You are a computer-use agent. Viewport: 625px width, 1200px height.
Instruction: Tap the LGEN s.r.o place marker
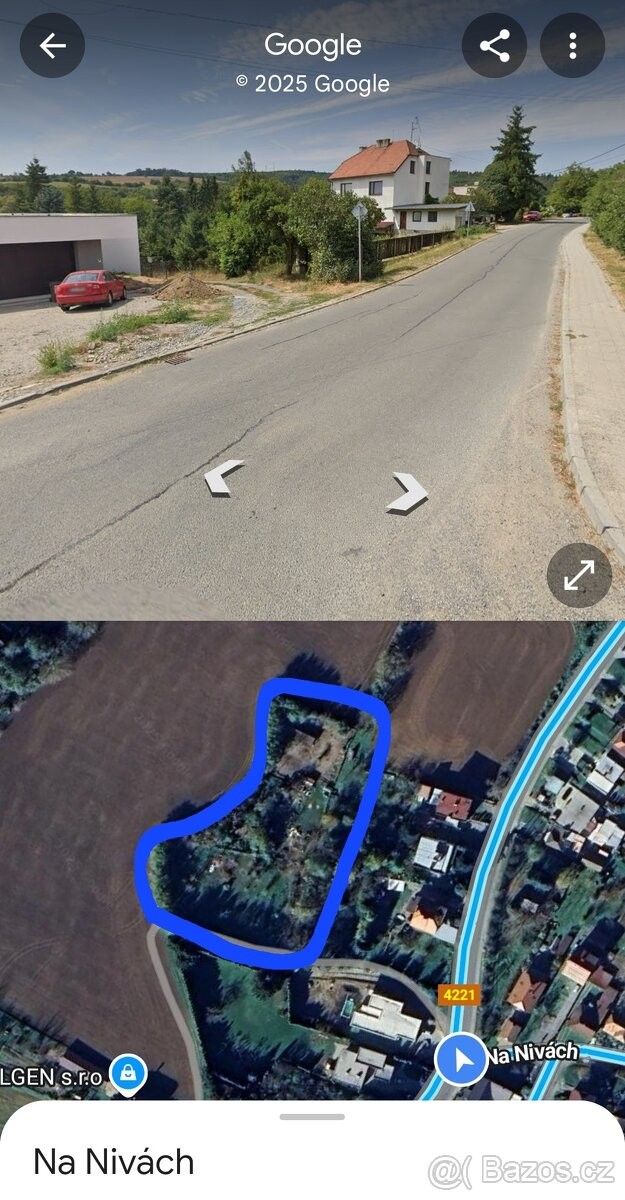click(x=128, y=1075)
